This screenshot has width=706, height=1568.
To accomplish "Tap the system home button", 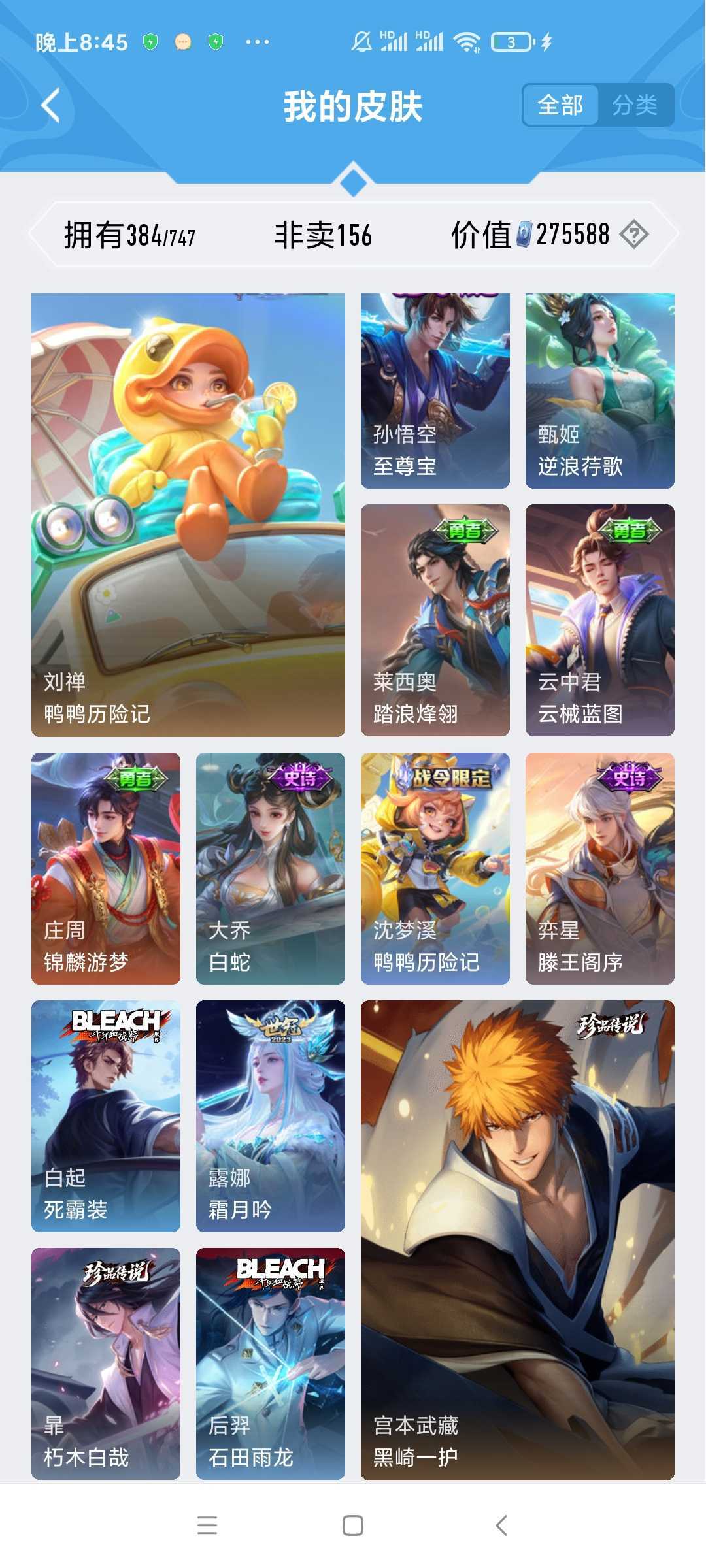I will [353, 1526].
